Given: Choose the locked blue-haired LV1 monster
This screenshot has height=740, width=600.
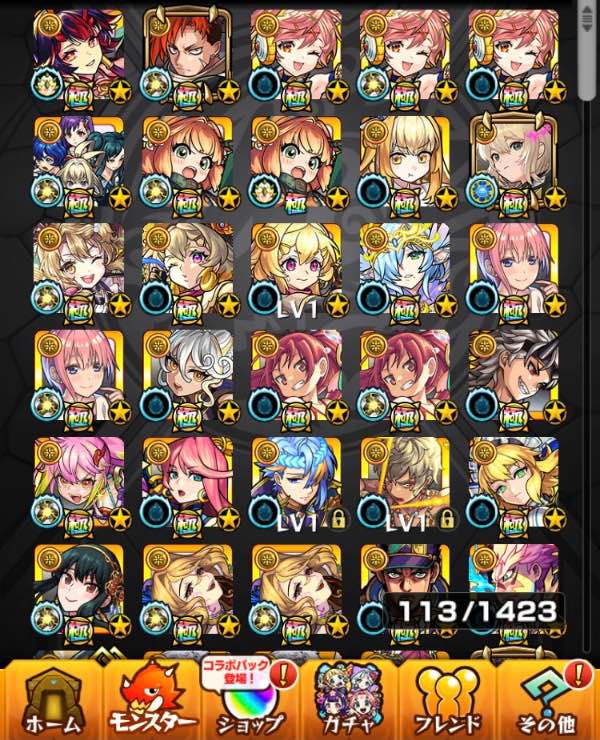Looking at the screenshot, I should [x=296, y=483].
